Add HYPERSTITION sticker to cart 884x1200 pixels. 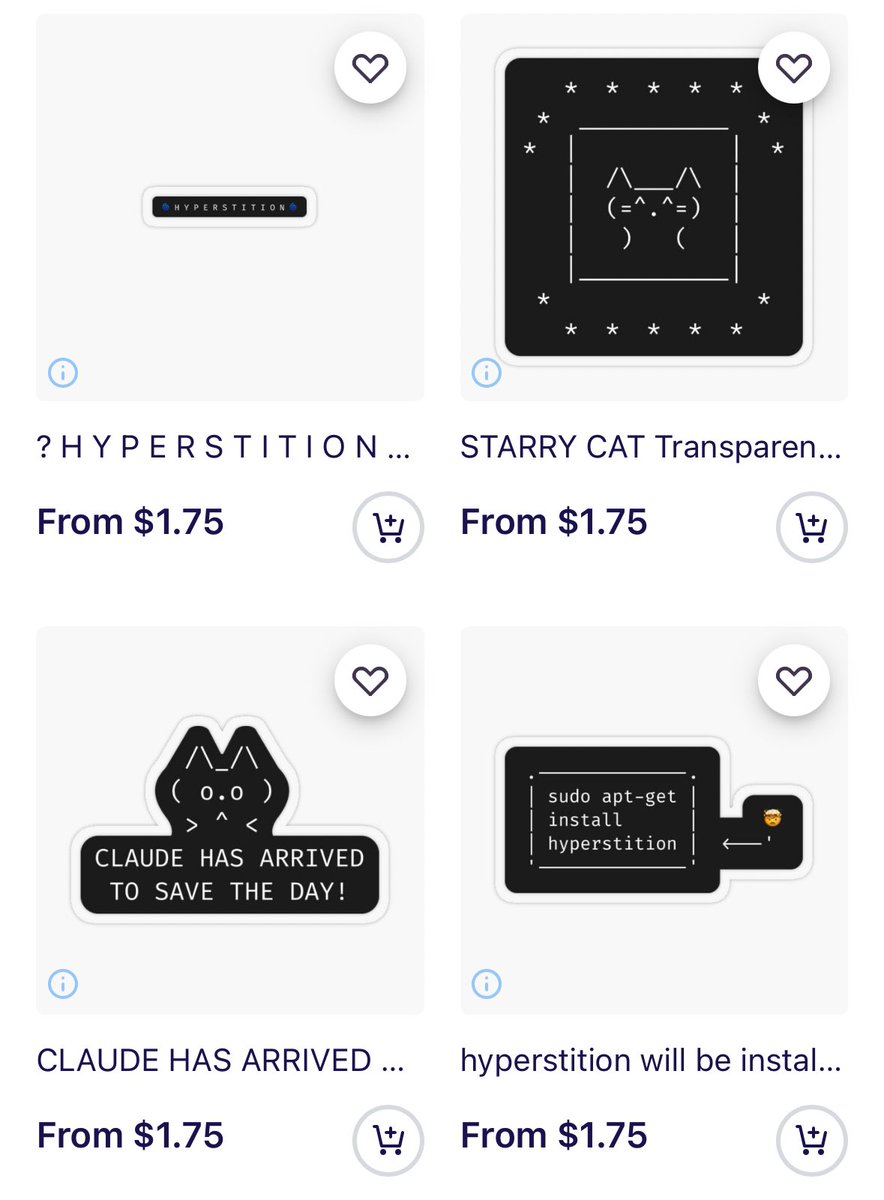388,526
